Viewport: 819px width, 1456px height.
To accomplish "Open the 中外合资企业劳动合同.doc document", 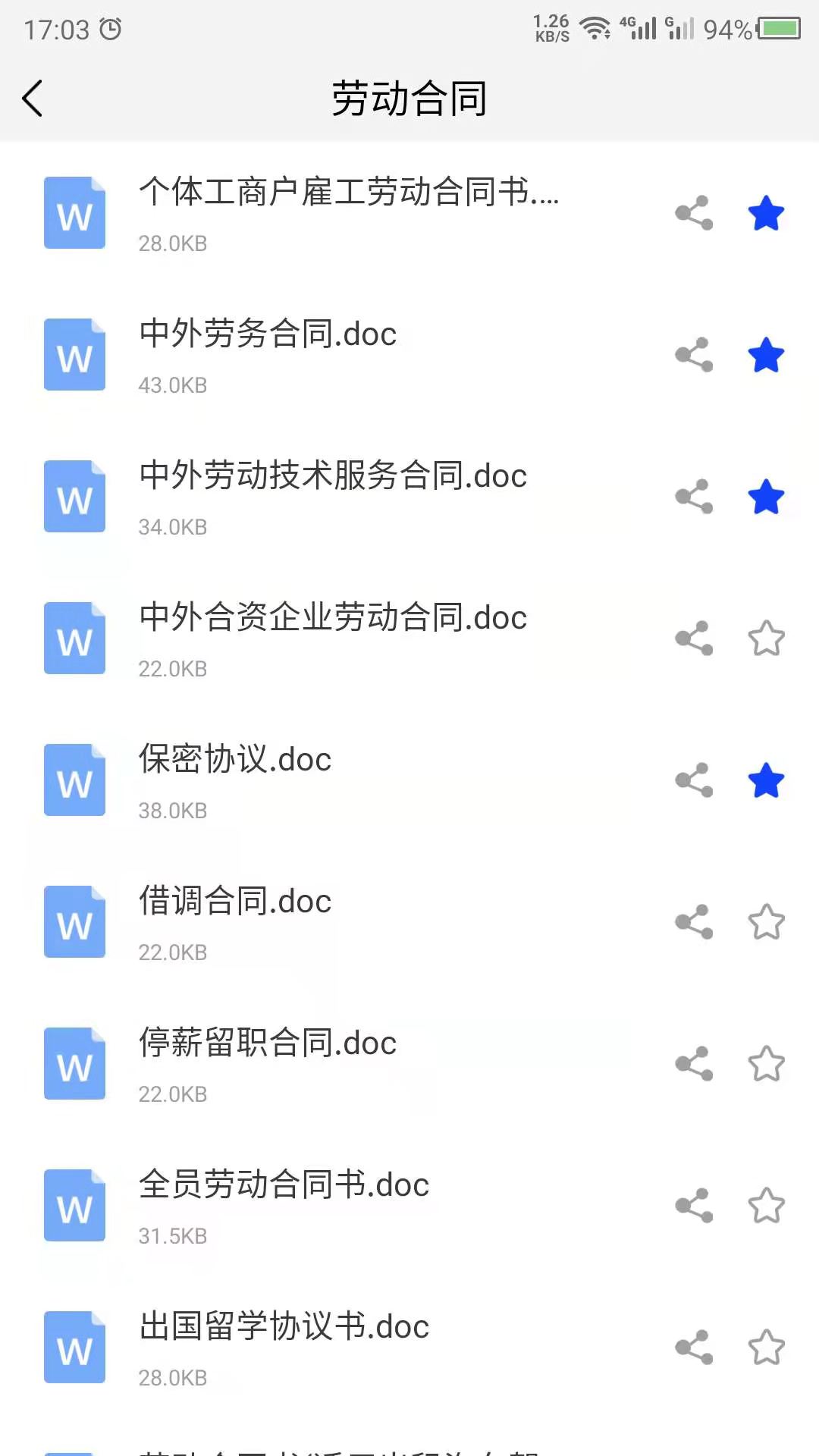I will coord(334,618).
